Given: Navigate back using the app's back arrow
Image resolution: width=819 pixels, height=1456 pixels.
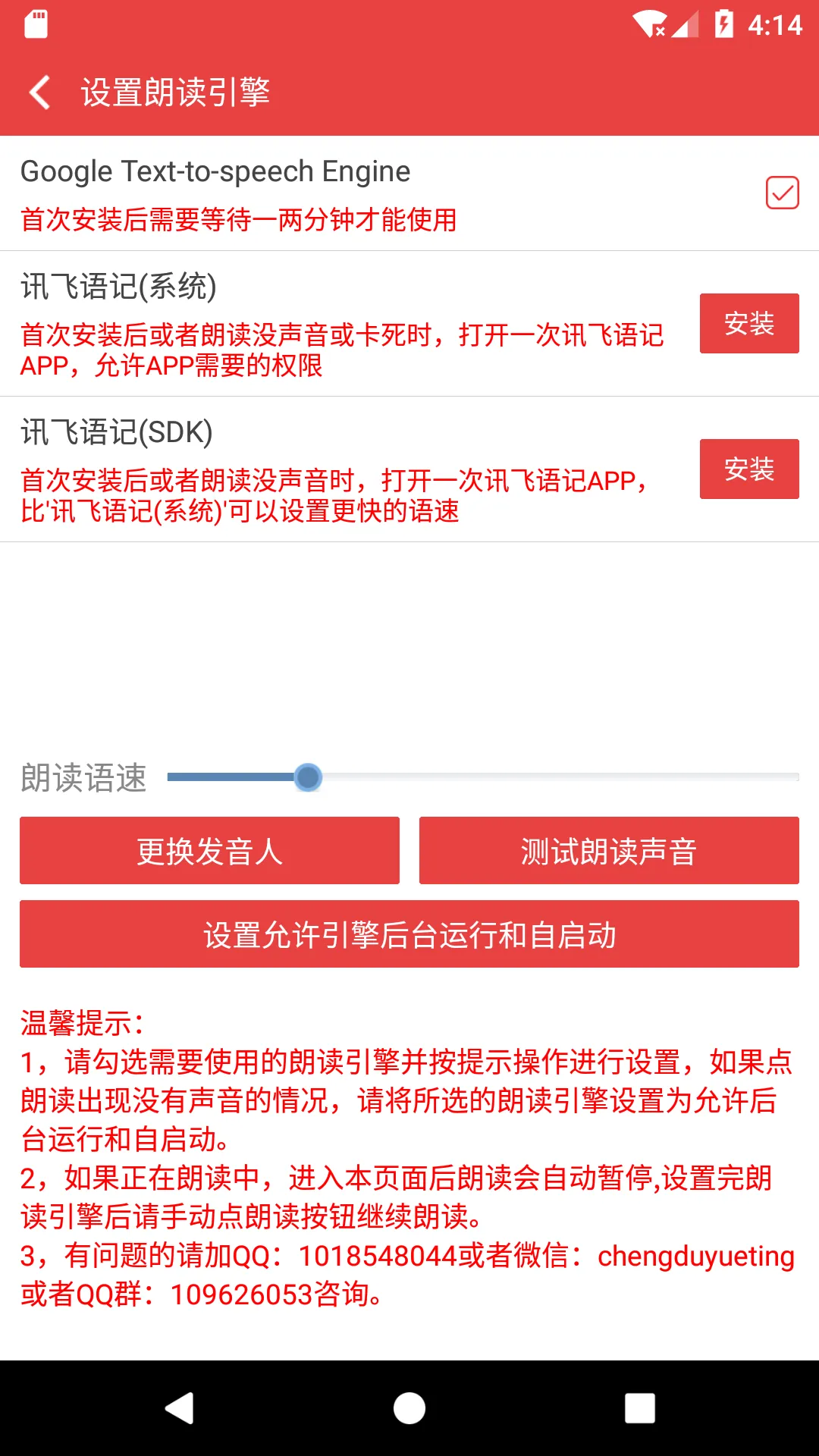Looking at the screenshot, I should coord(39,93).
